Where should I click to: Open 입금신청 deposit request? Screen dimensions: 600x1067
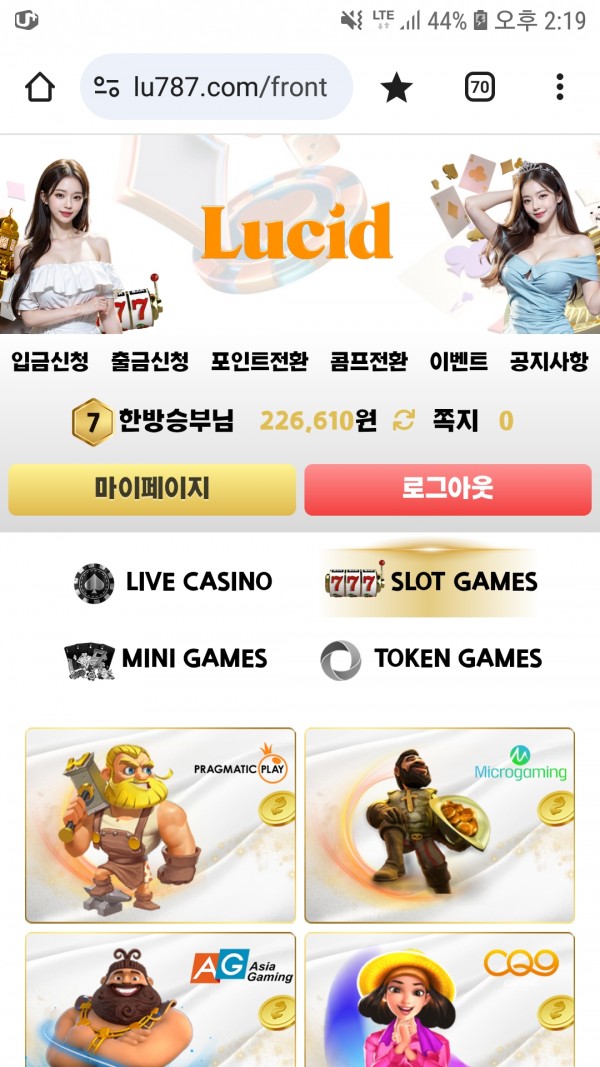[50, 362]
